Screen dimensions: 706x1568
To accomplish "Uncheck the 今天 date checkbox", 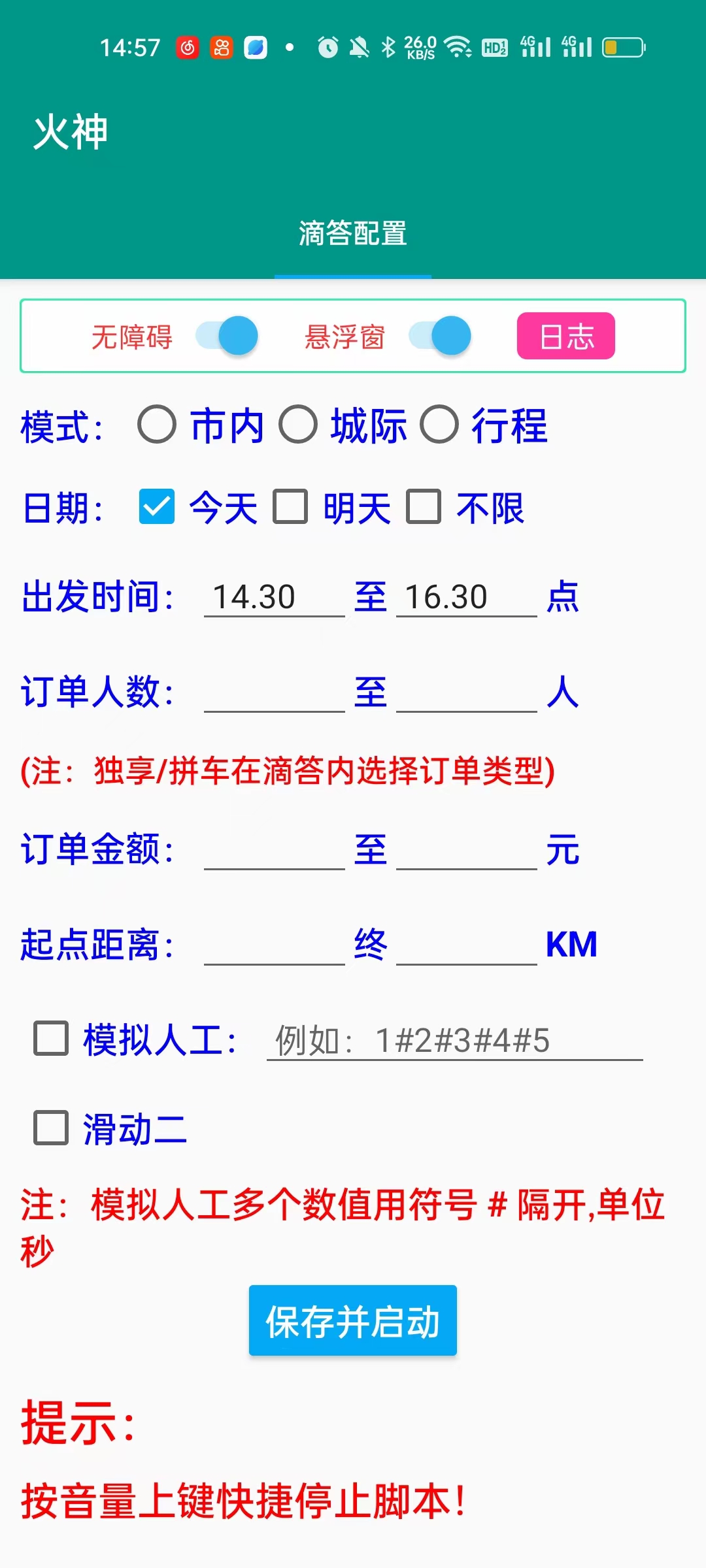I will pyautogui.click(x=157, y=507).
